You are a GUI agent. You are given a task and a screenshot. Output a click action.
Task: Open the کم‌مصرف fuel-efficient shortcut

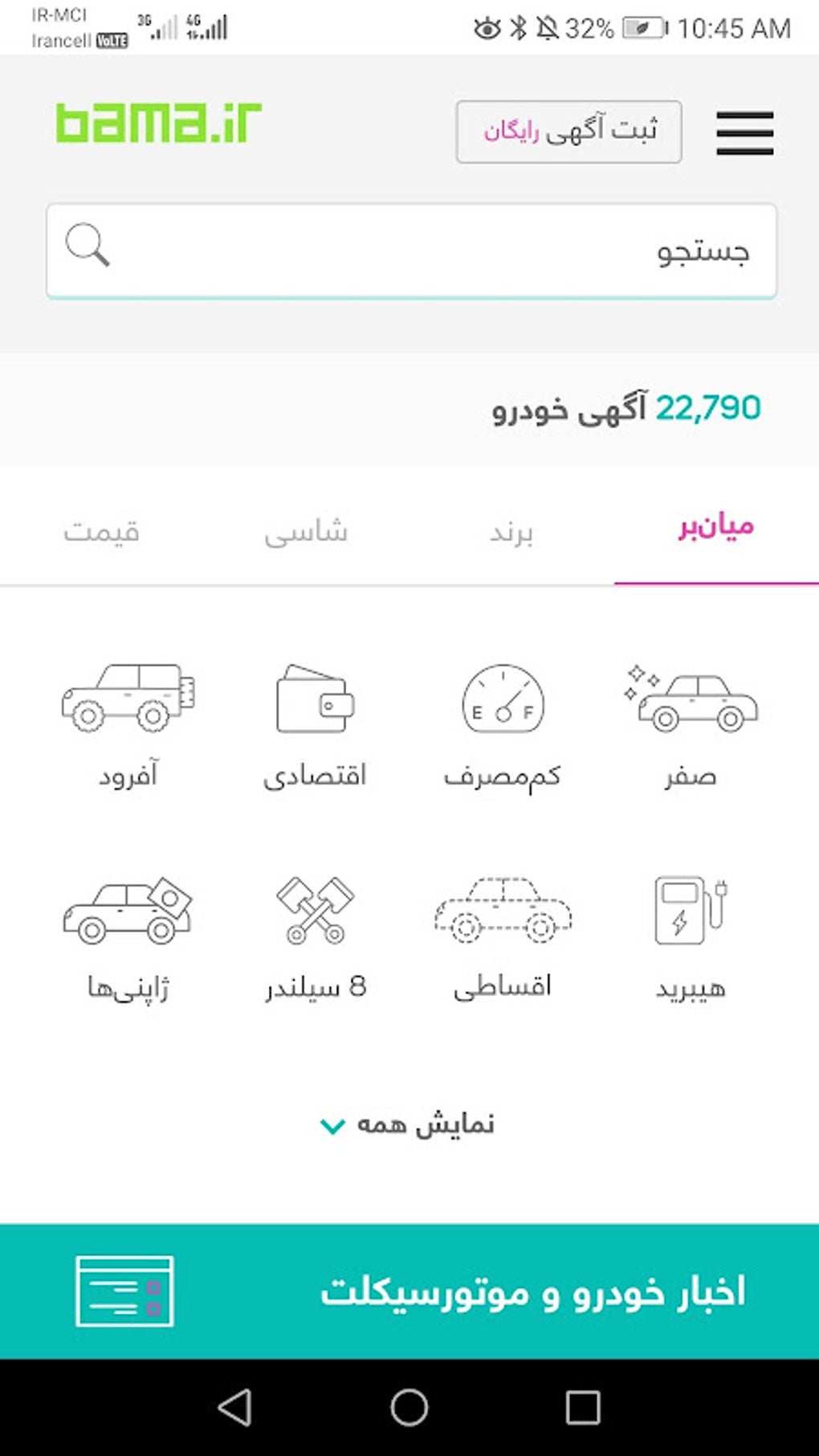click(503, 723)
